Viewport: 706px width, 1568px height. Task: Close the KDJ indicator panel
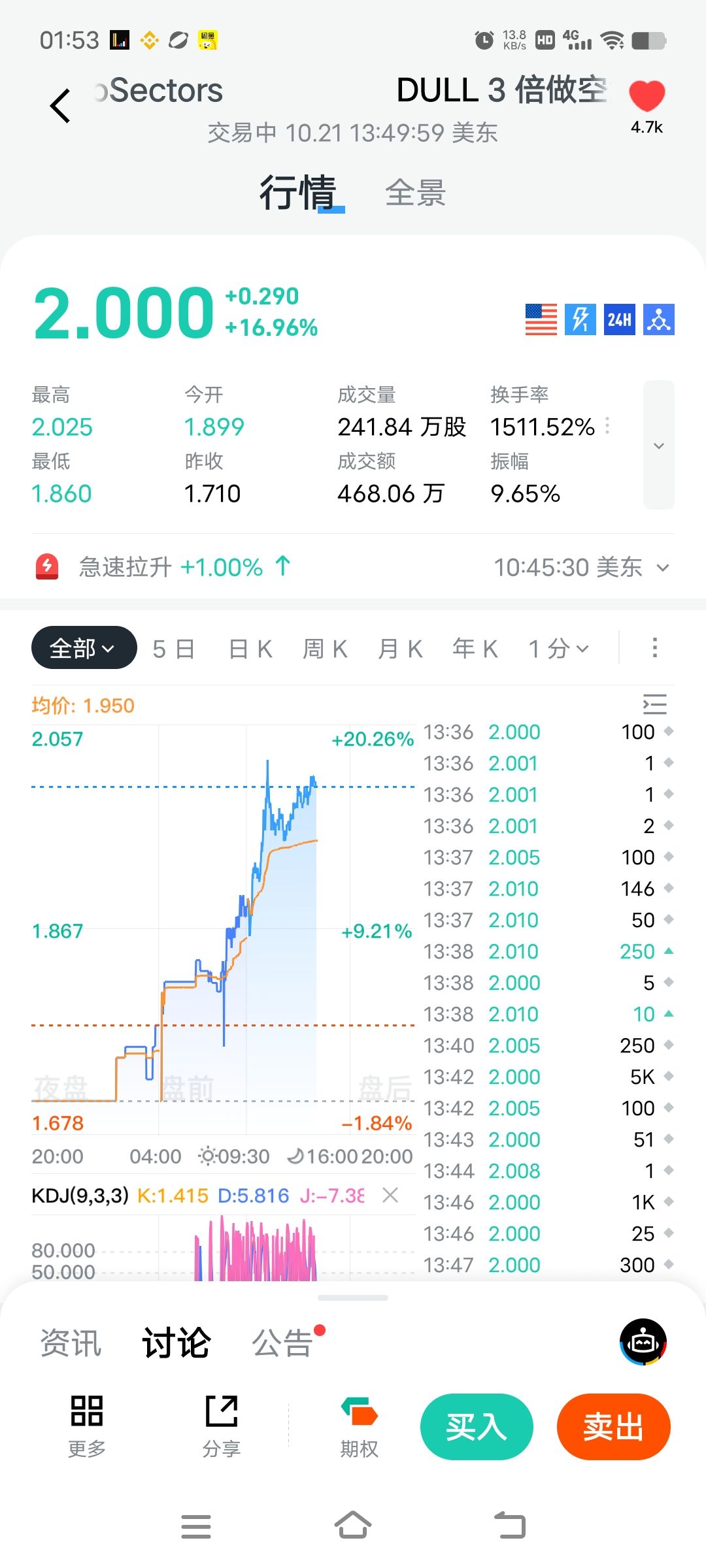(x=390, y=1196)
